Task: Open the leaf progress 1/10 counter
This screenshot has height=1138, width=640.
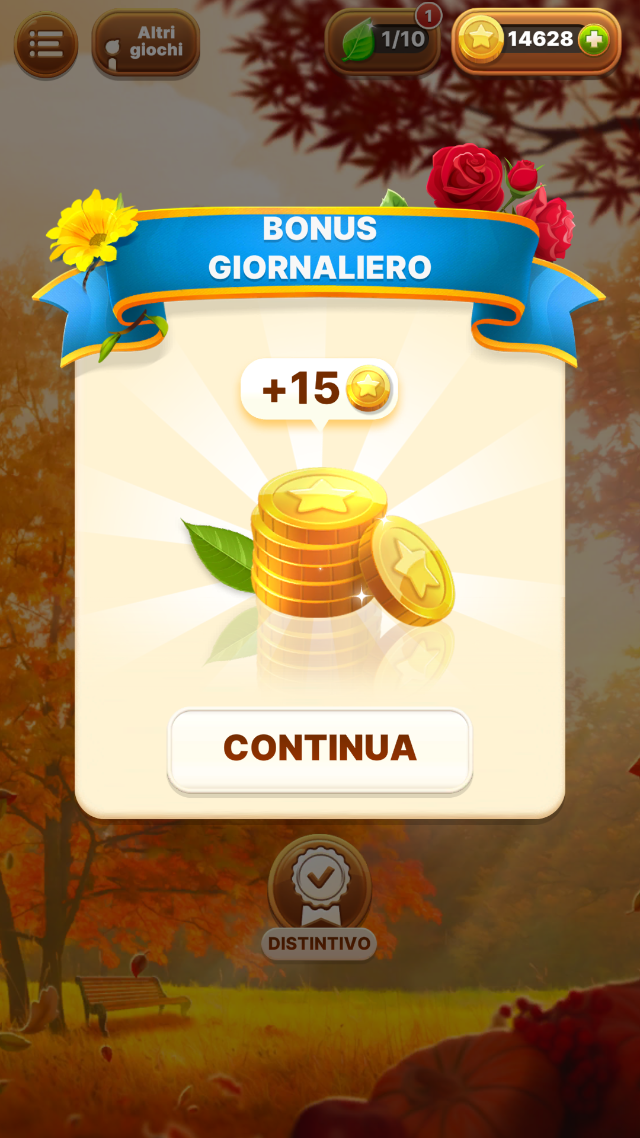Action: 383,41
